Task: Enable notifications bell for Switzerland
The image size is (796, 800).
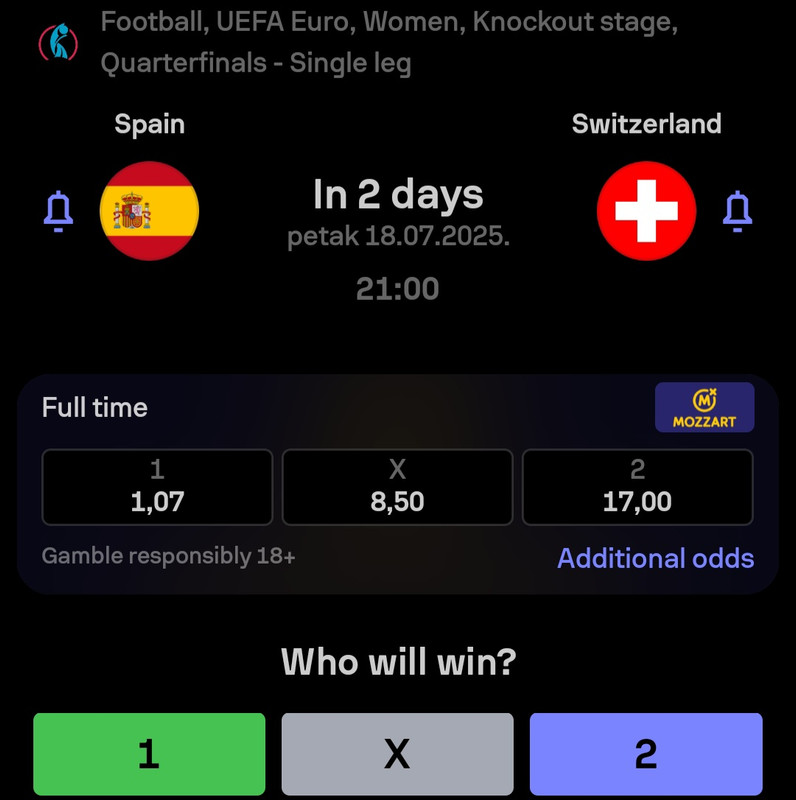Action: click(x=737, y=211)
